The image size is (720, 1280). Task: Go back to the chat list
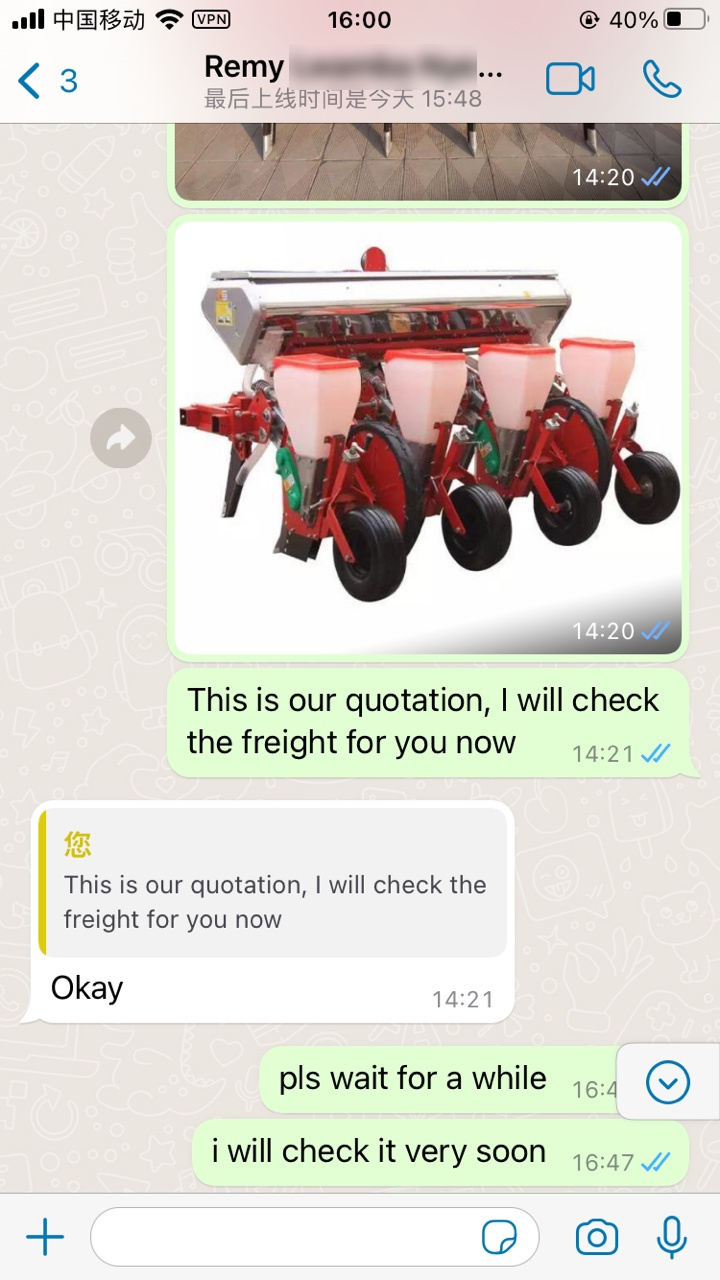pos(47,80)
